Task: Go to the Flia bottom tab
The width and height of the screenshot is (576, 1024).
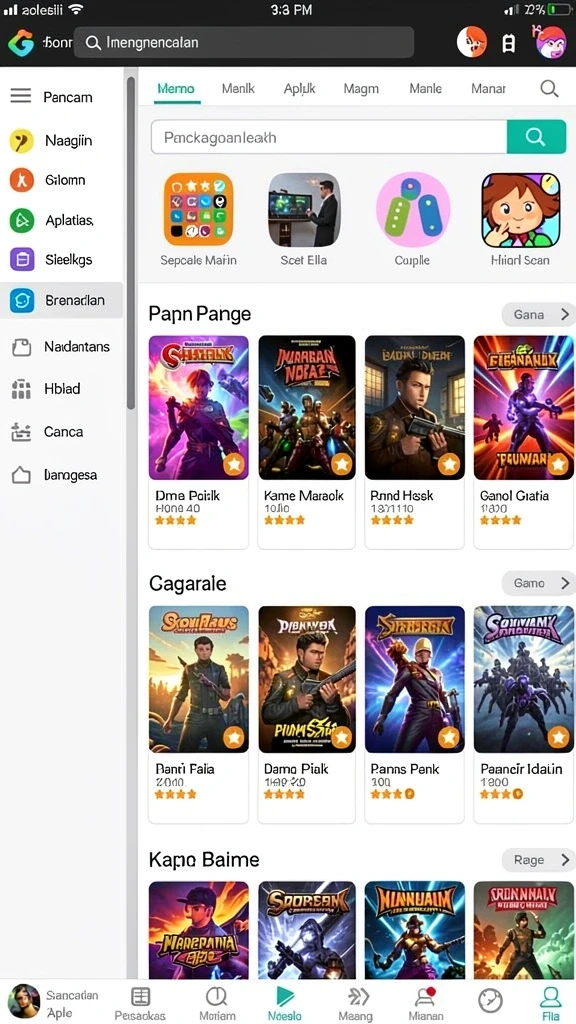Action: (x=551, y=1002)
